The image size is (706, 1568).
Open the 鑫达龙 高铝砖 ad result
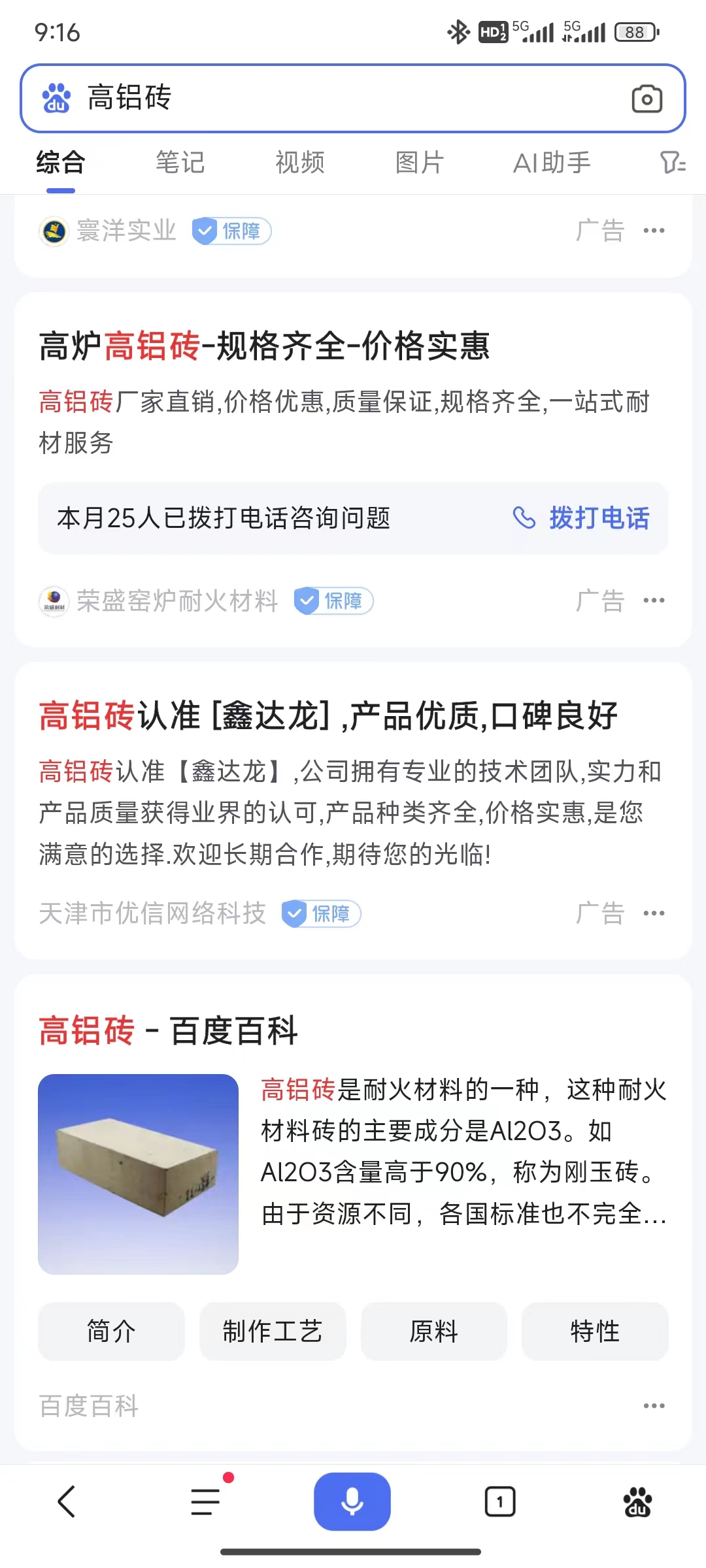(328, 715)
